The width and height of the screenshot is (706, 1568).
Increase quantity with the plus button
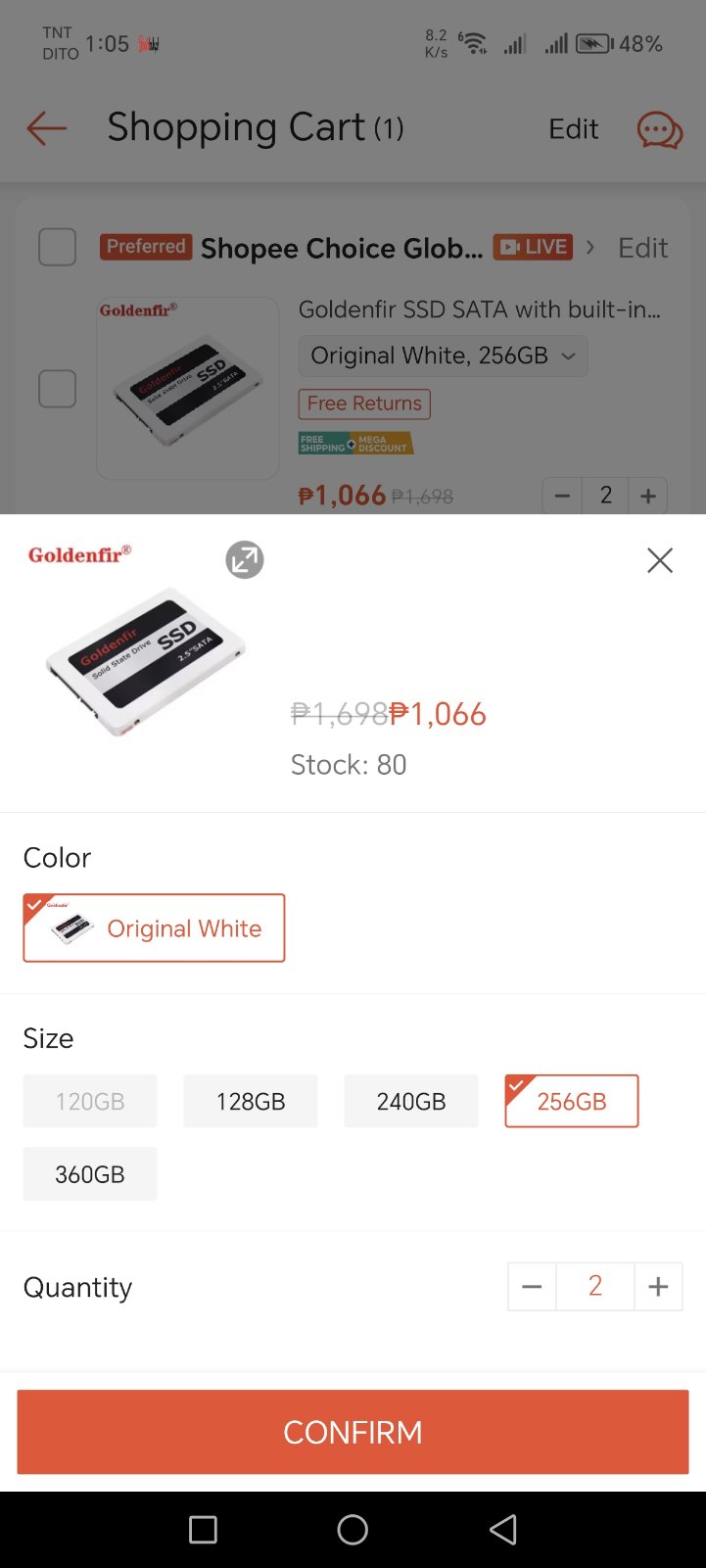[658, 1286]
